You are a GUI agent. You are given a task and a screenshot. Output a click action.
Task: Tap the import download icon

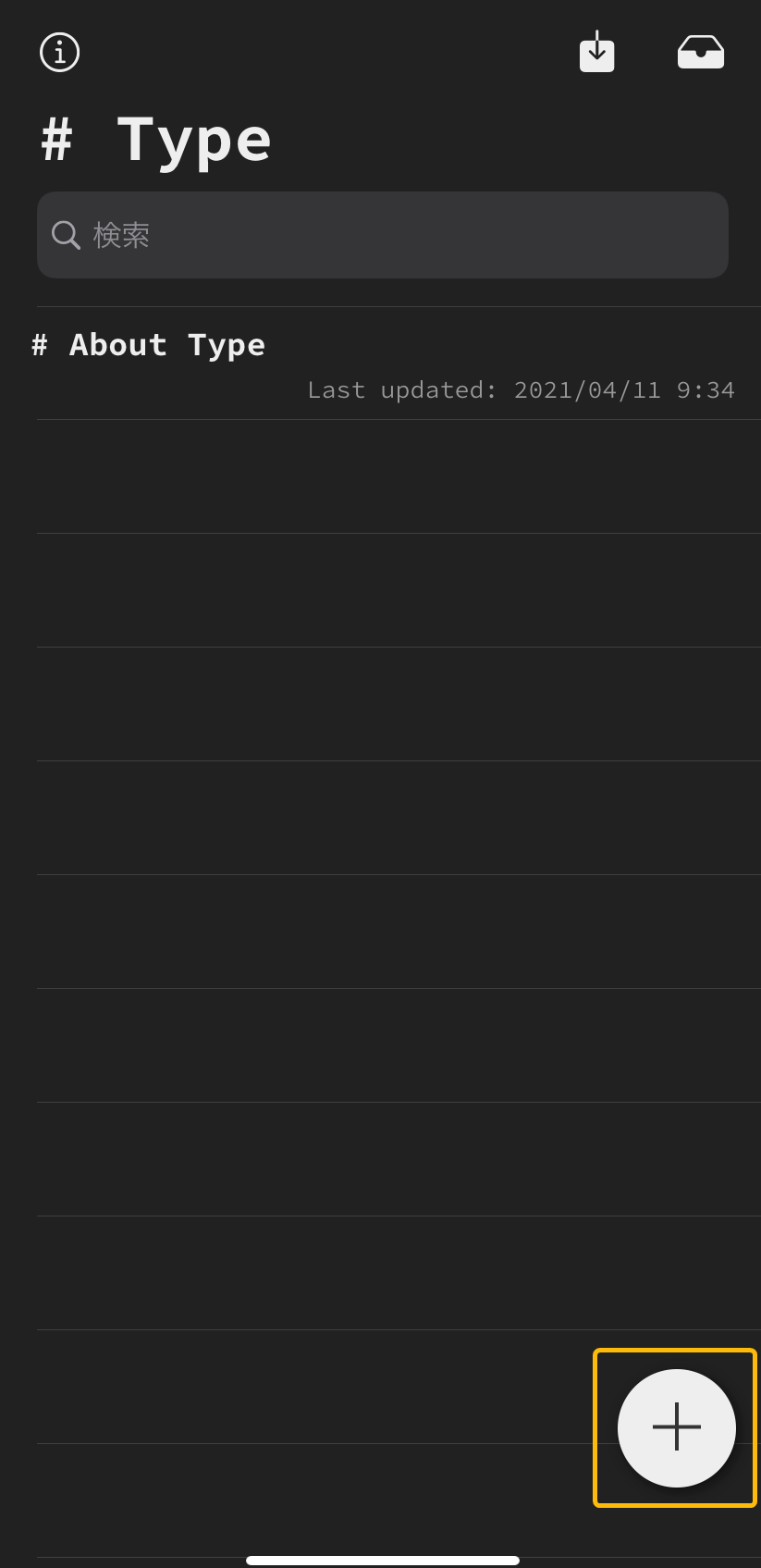click(x=597, y=52)
